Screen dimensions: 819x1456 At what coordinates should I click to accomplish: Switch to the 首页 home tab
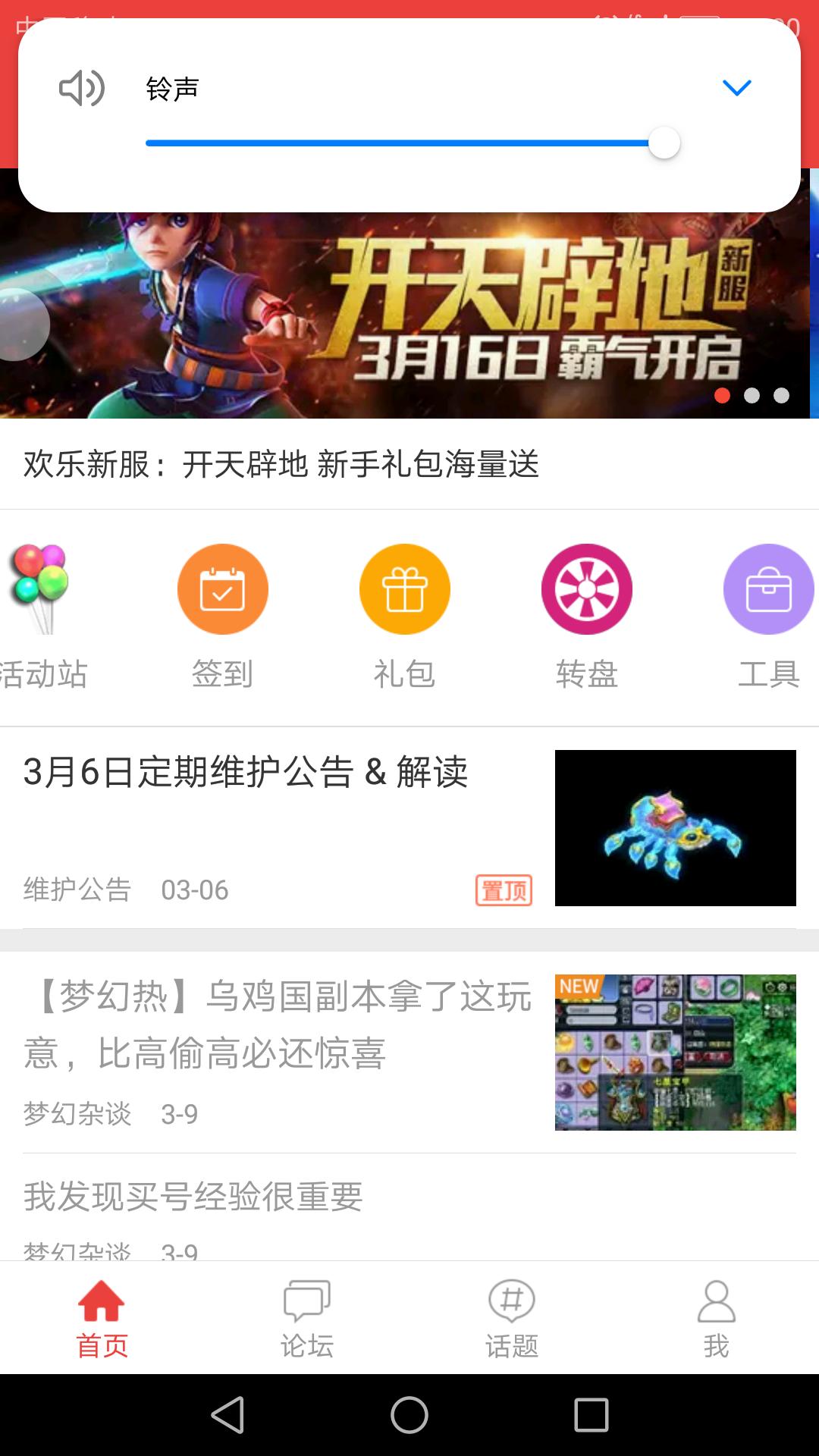click(x=102, y=1318)
